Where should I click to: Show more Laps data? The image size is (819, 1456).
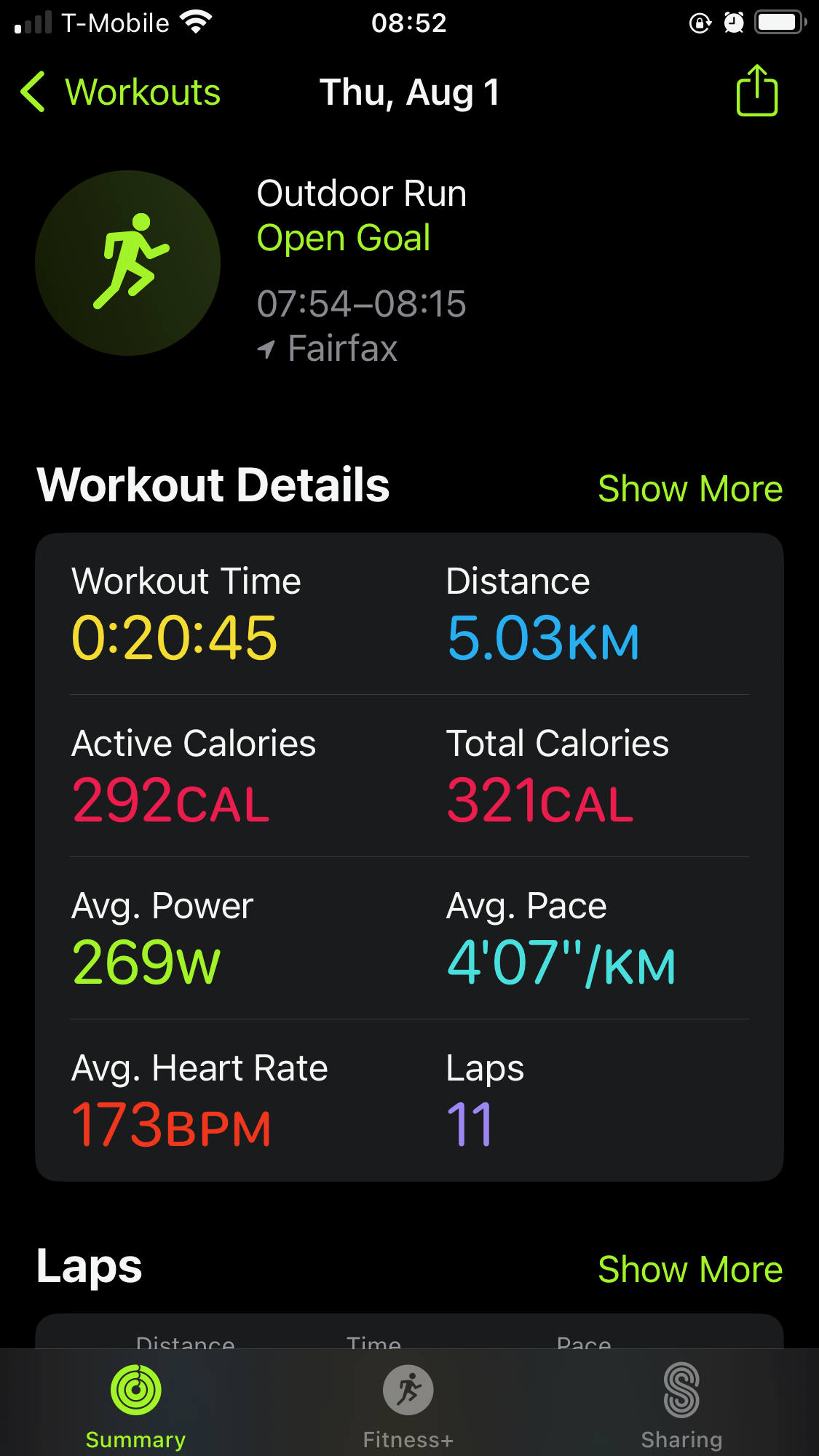click(x=689, y=1269)
